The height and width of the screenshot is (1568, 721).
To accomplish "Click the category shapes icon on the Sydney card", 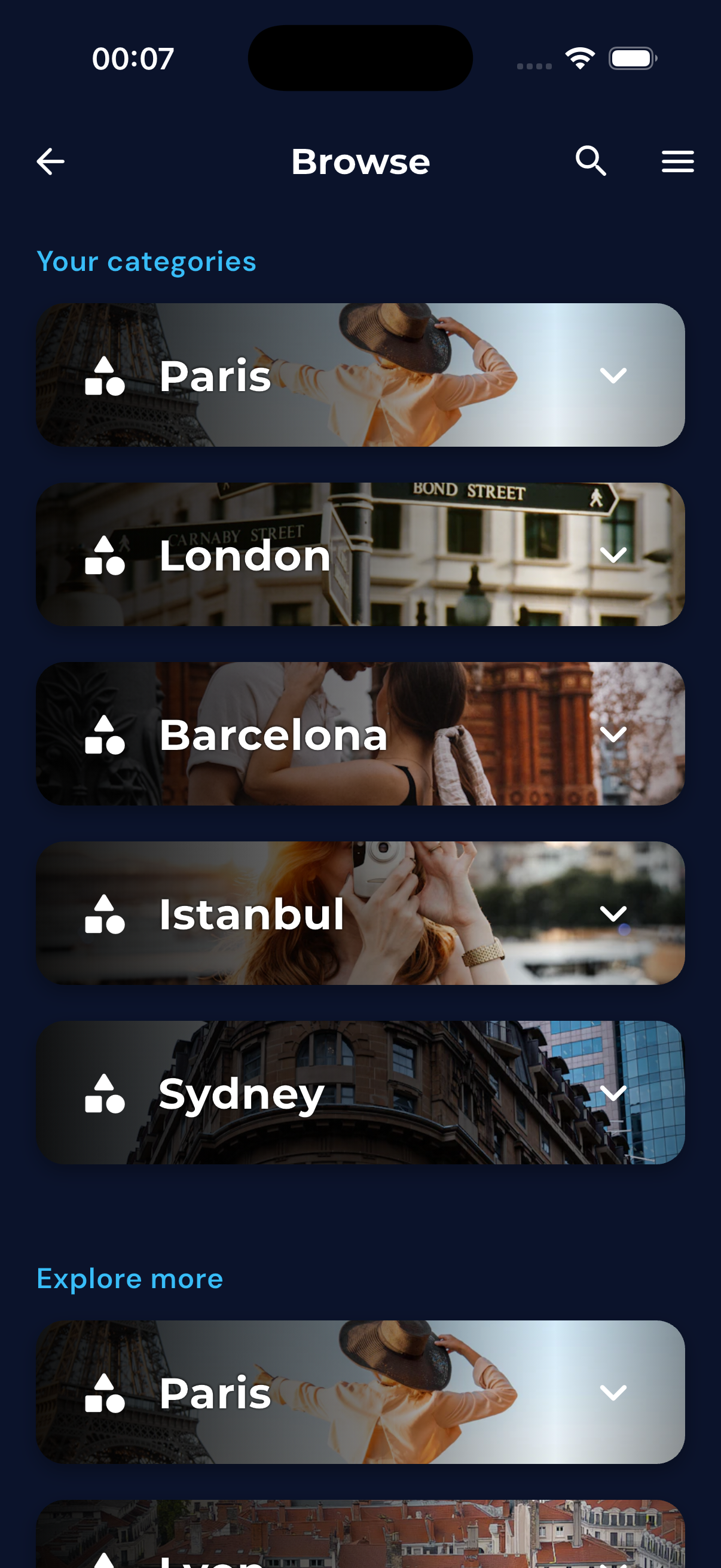I will click(105, 1093).
